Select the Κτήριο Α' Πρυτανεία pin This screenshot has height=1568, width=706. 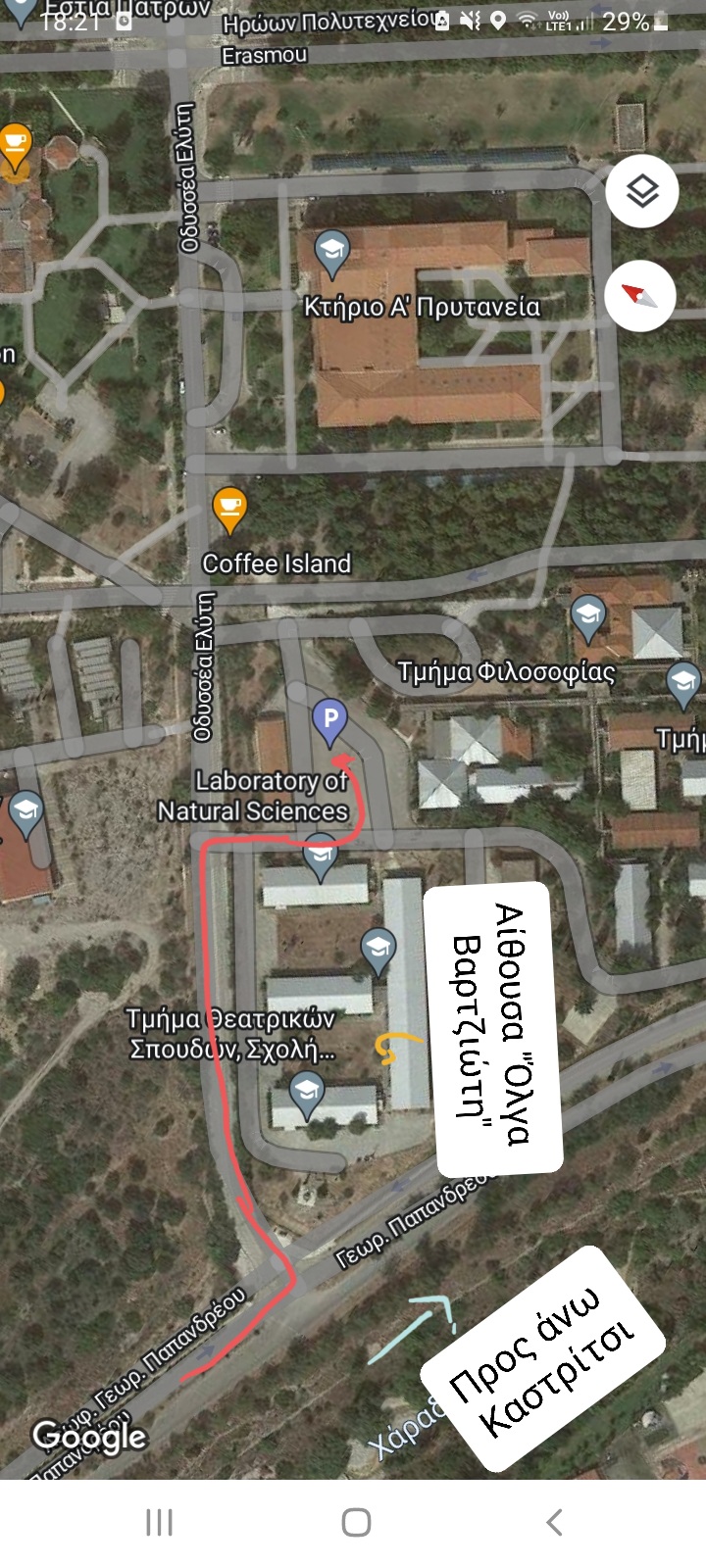[x=332, y=253]
